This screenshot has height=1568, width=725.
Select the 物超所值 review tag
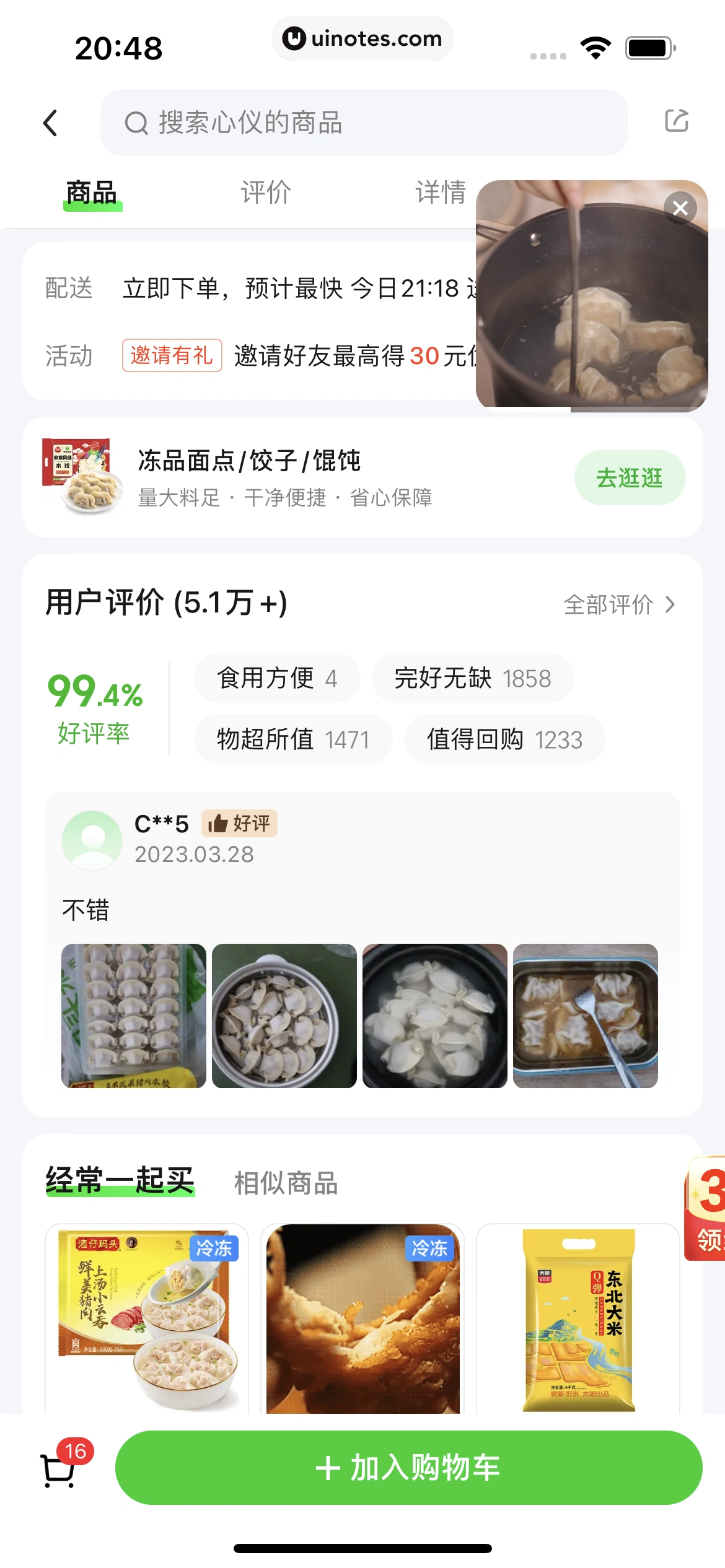tap(293, 739)
